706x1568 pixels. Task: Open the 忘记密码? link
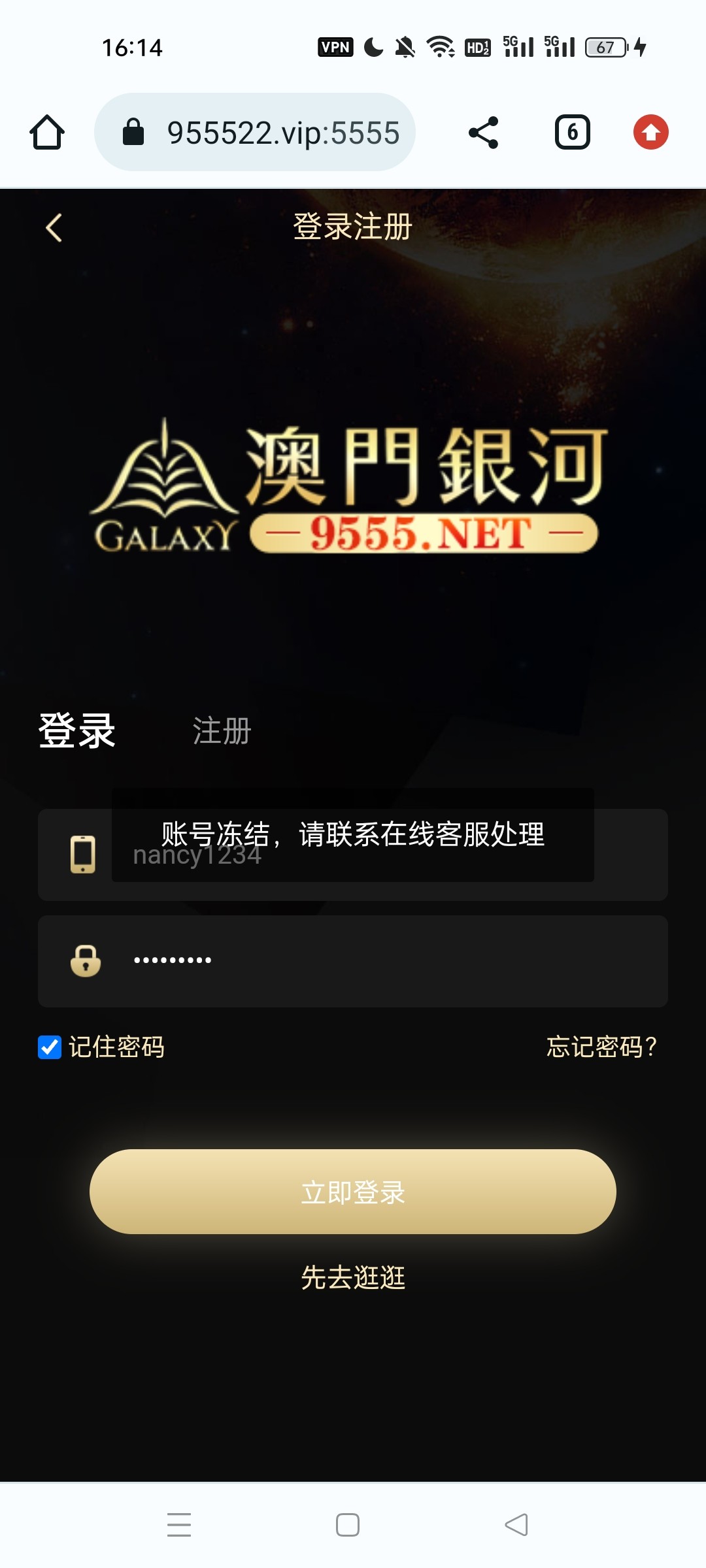coord(602,1047)
